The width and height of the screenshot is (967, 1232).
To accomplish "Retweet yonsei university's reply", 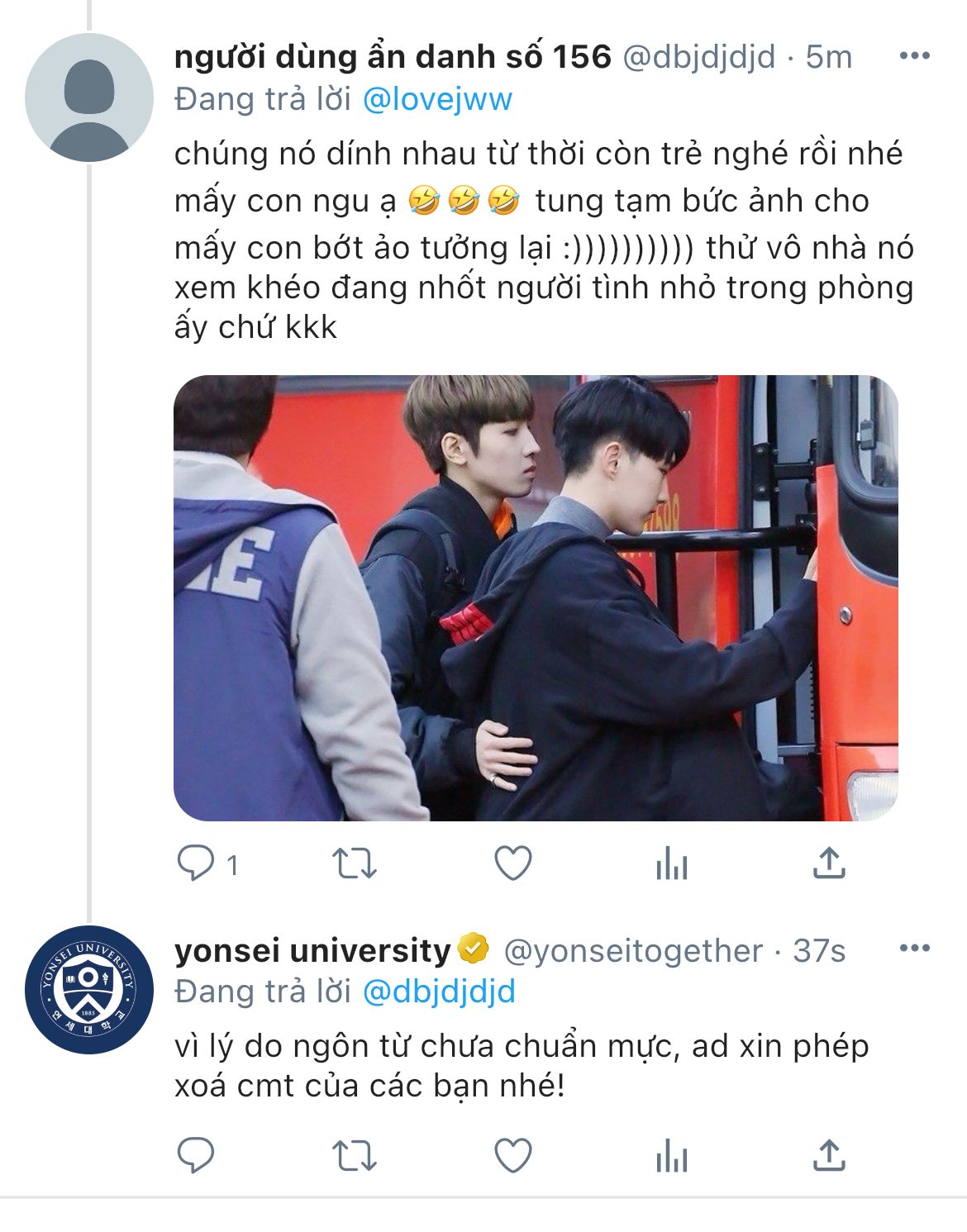I will pyautogui.click(x=355, y=1155).
